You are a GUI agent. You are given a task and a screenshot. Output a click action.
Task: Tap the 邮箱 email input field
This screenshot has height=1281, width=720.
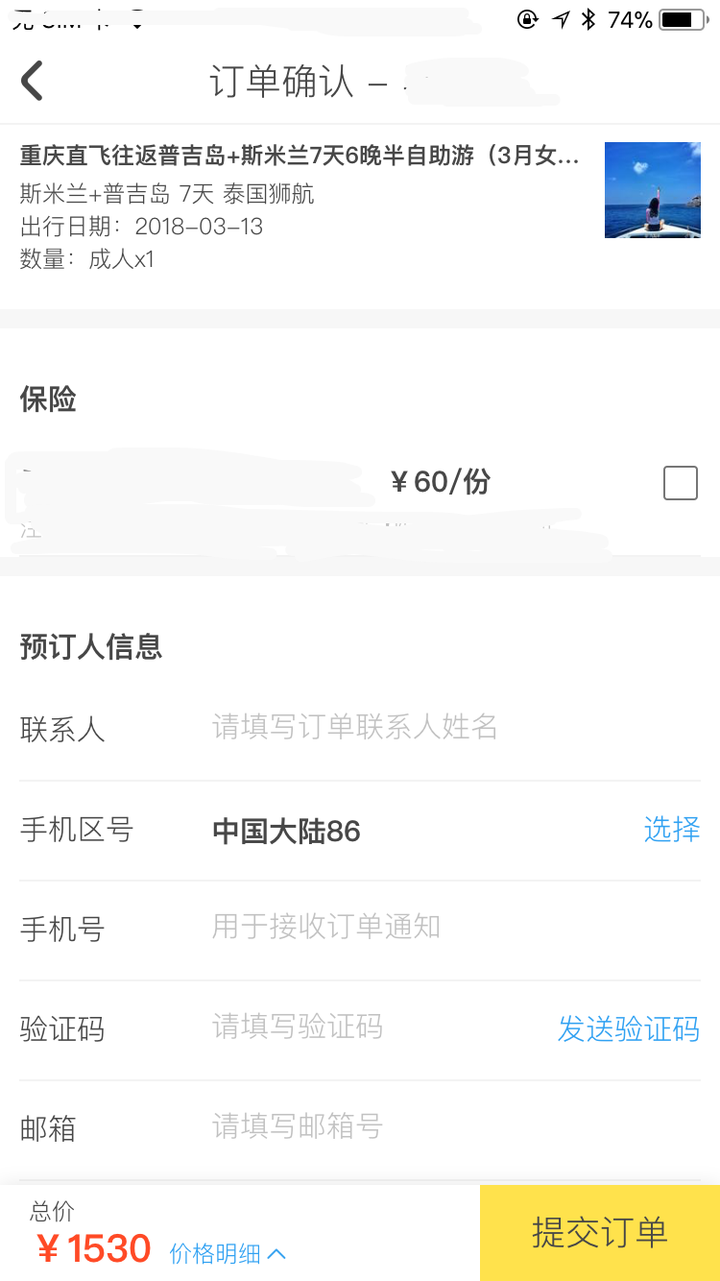tap(455, 1127)
